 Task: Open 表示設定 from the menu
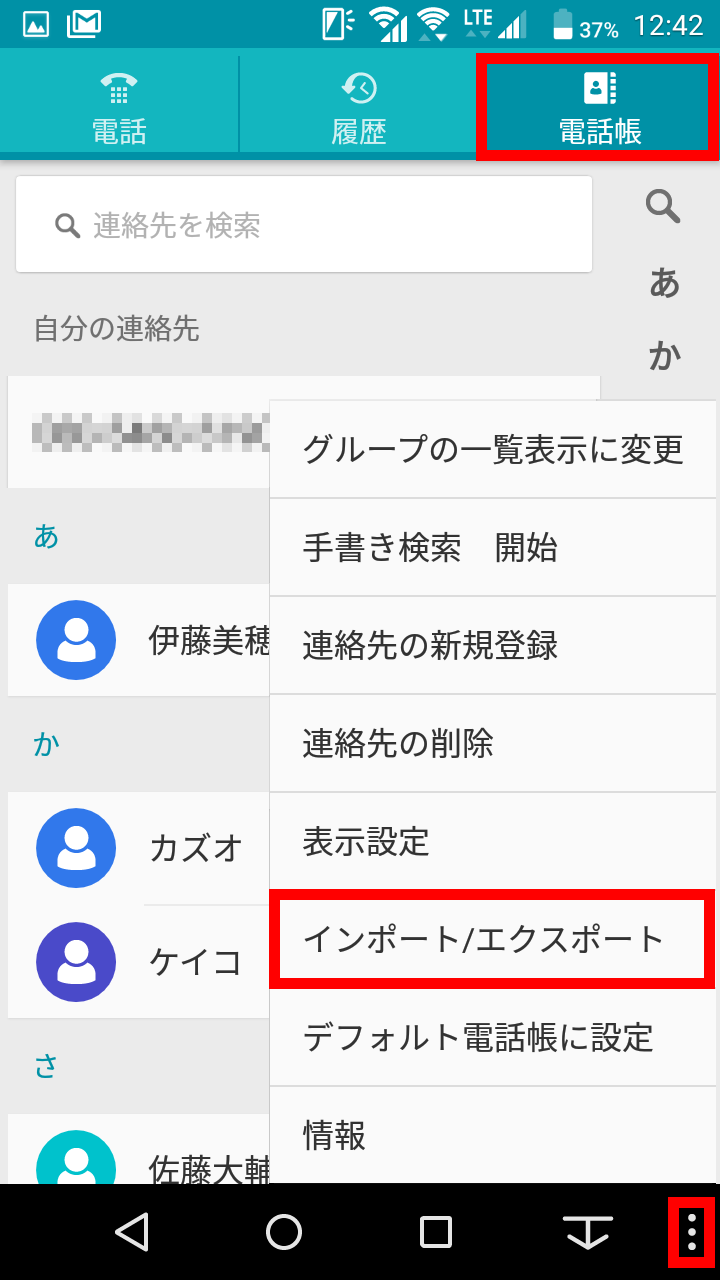(494, 841)
